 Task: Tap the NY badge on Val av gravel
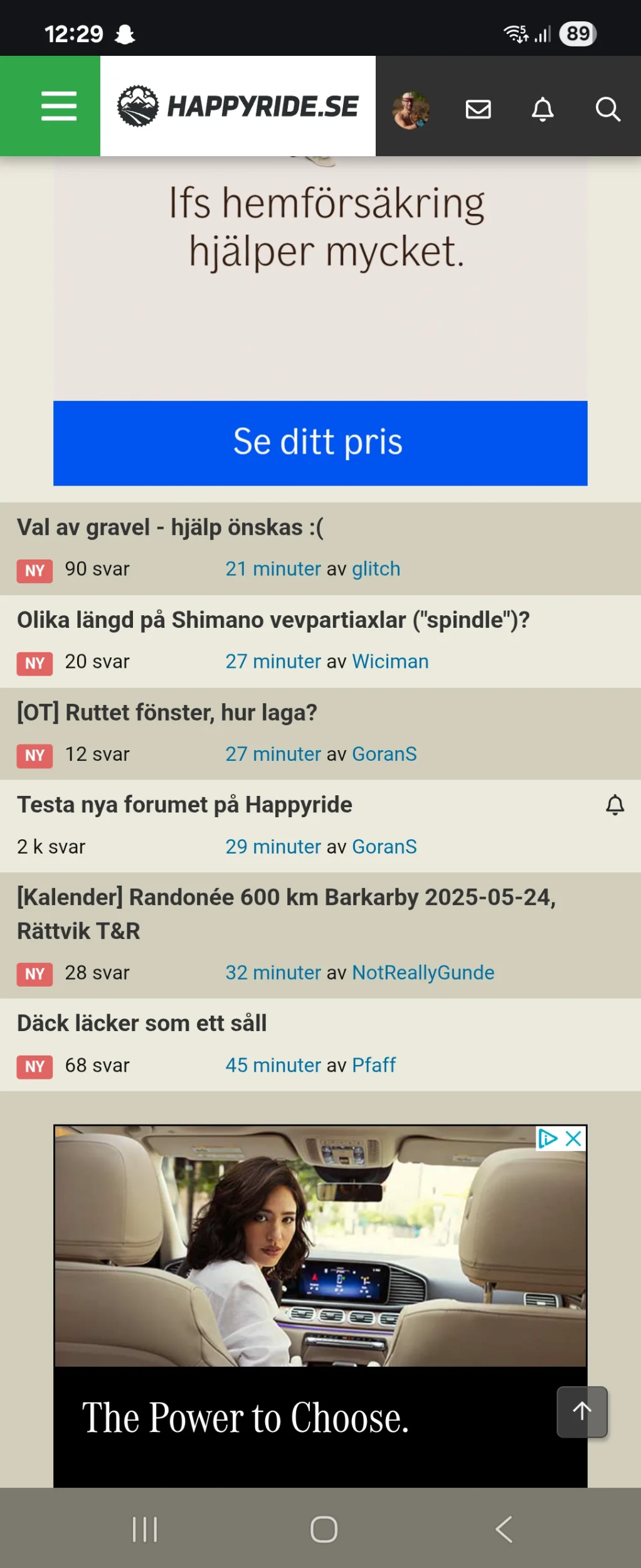34,570
